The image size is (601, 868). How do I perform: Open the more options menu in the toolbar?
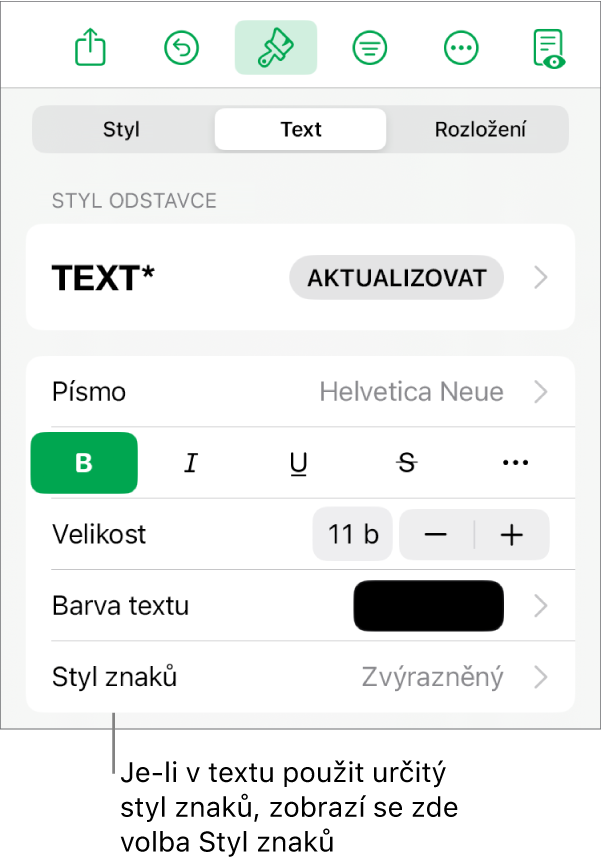[x=461, y=48]
